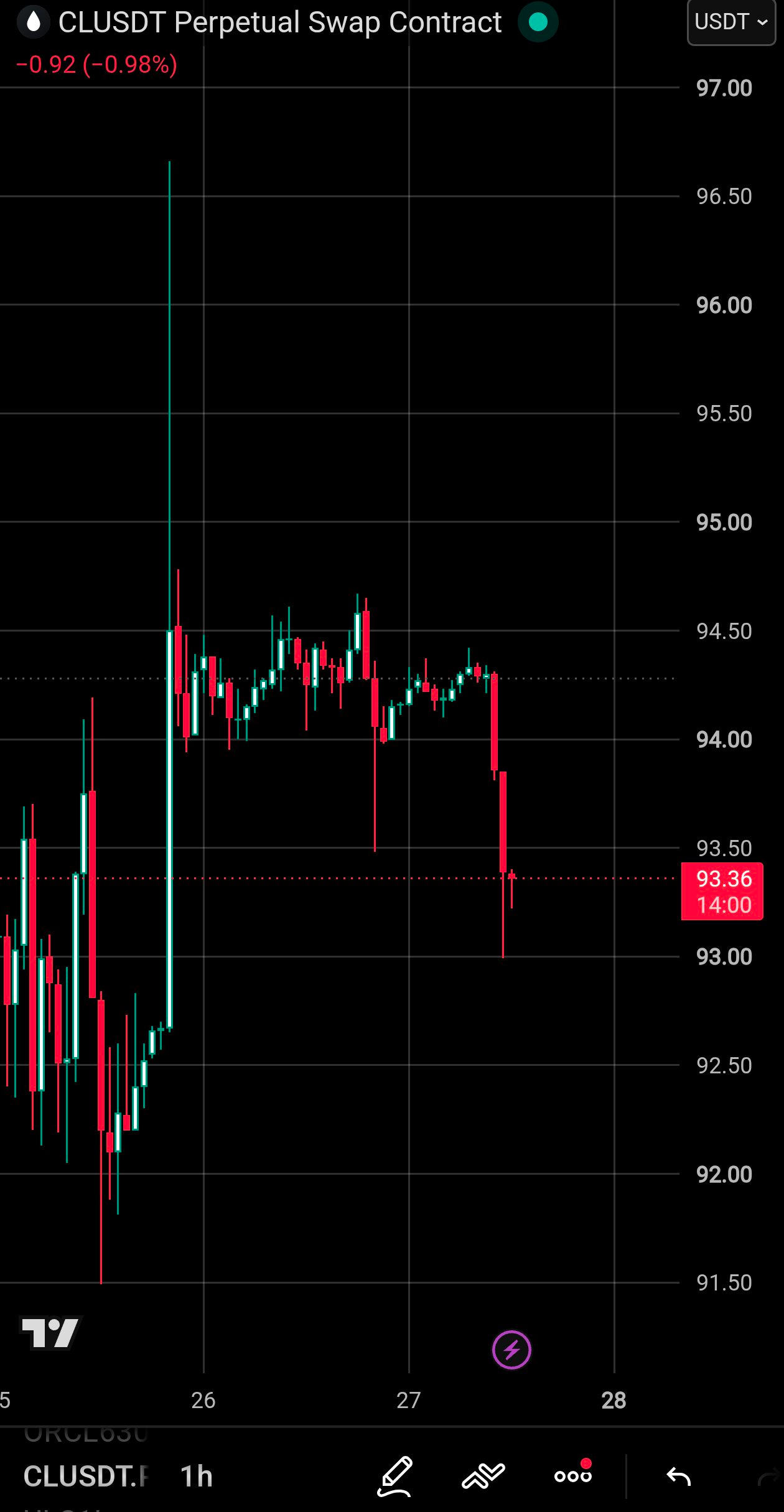Screen dimensions: 784x1512
Task: Tap the green market status dot
Action: (x=538, y=22)
